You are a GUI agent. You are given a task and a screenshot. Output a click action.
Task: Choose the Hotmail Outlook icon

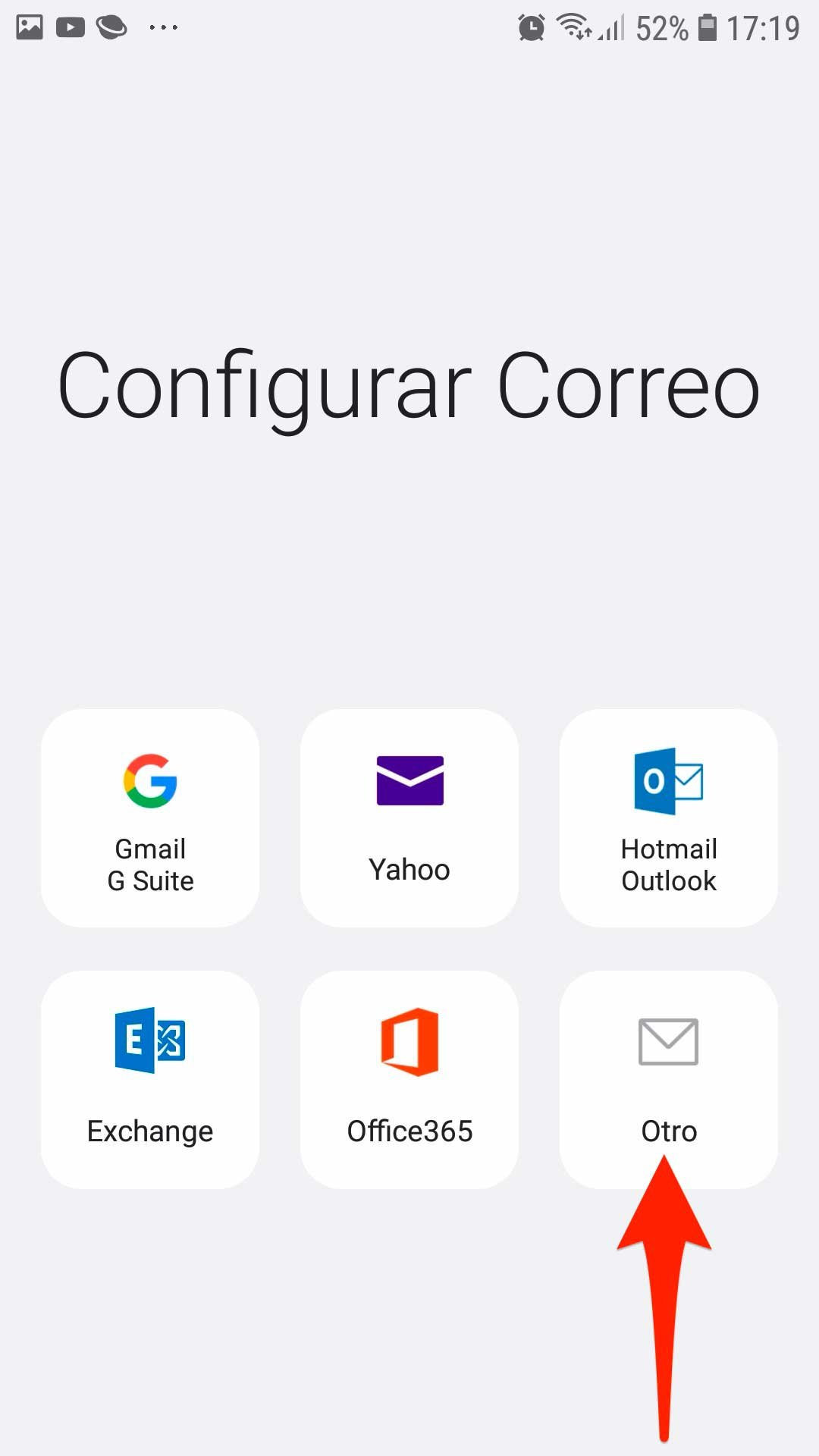click(668, 781)
